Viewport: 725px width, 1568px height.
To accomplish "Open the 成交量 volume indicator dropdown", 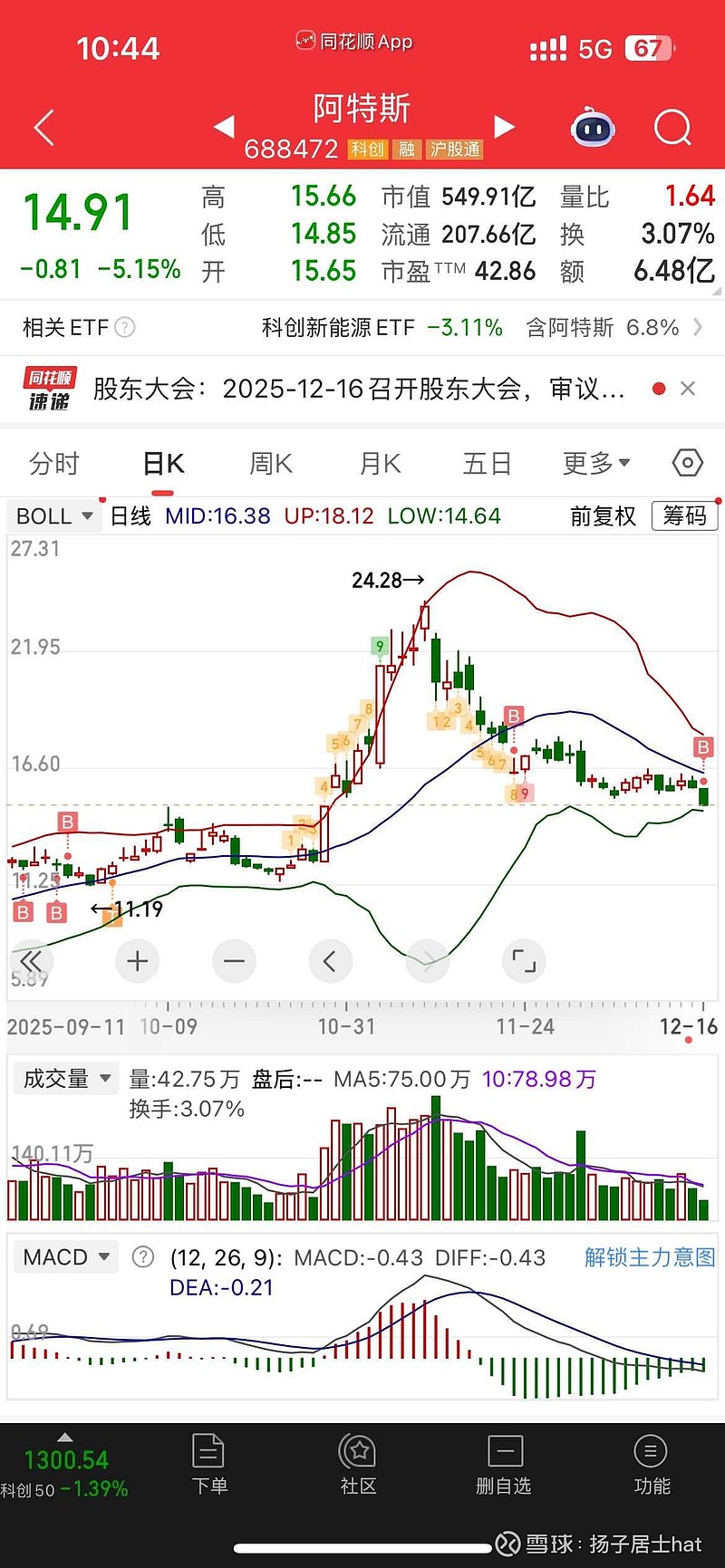I will coord(65,1077).
